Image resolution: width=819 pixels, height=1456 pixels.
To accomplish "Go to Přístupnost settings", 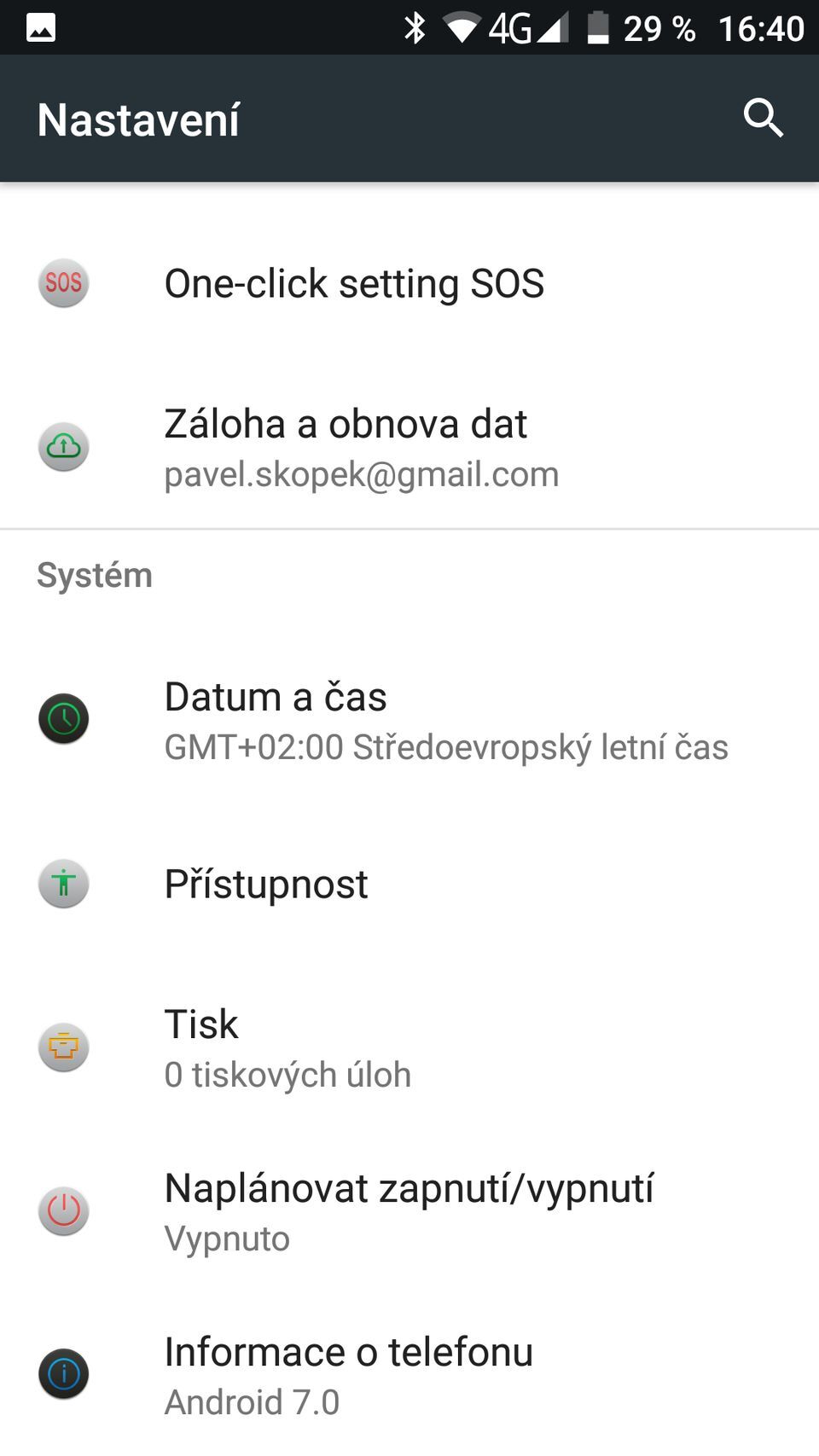I will click(265, 884).
